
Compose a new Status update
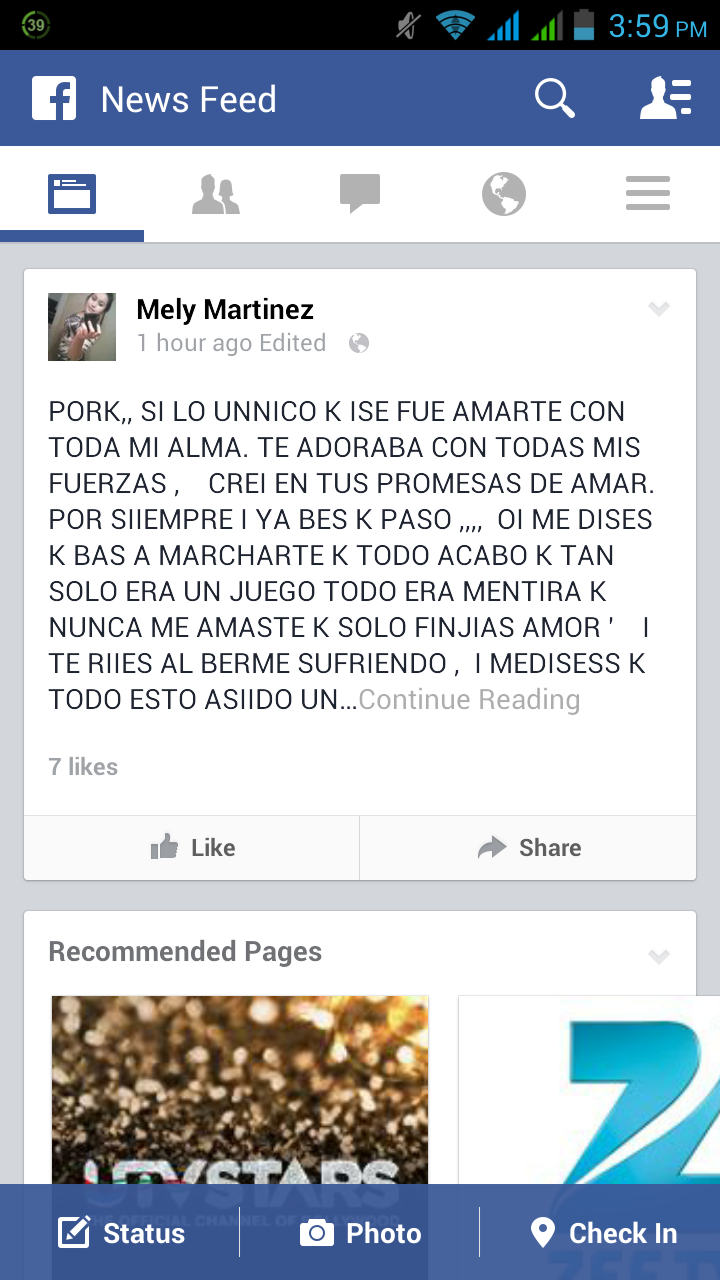point(122,1233)
